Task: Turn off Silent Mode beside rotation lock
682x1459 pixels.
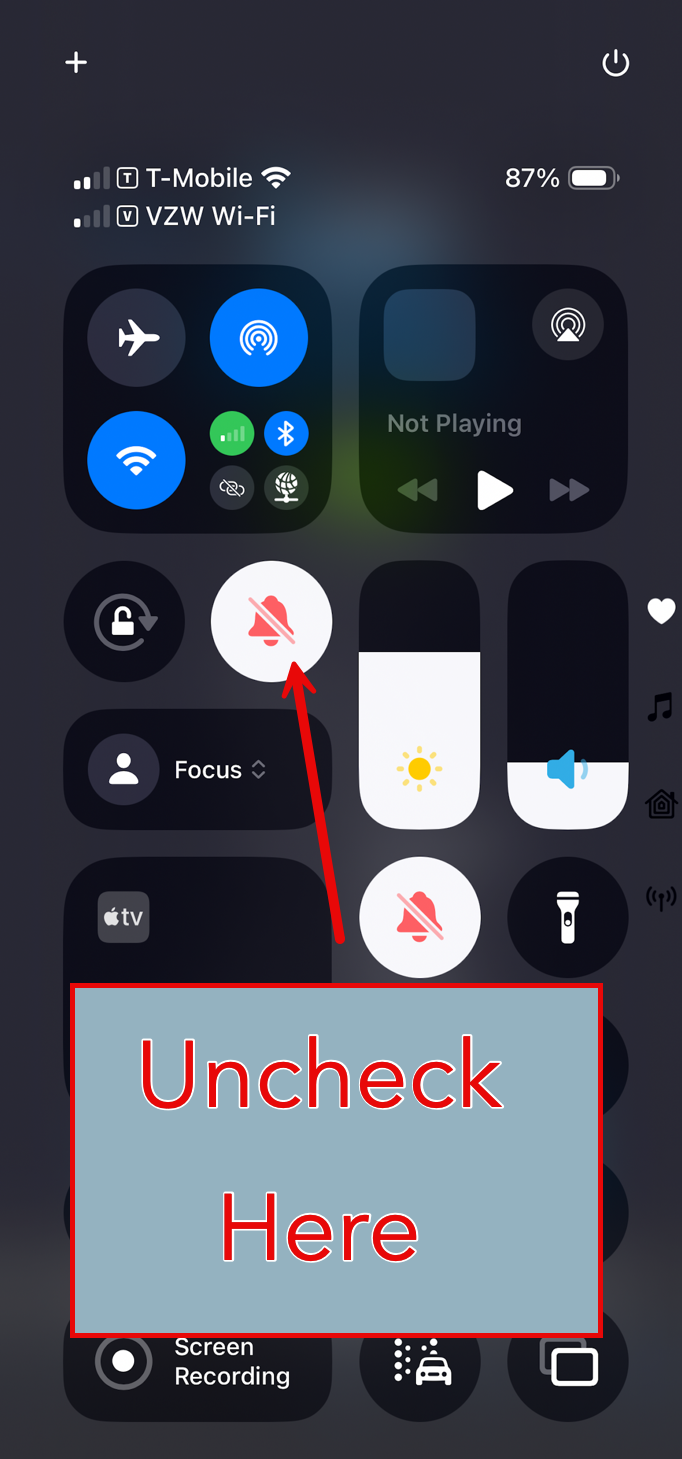Action: (271, 622)
